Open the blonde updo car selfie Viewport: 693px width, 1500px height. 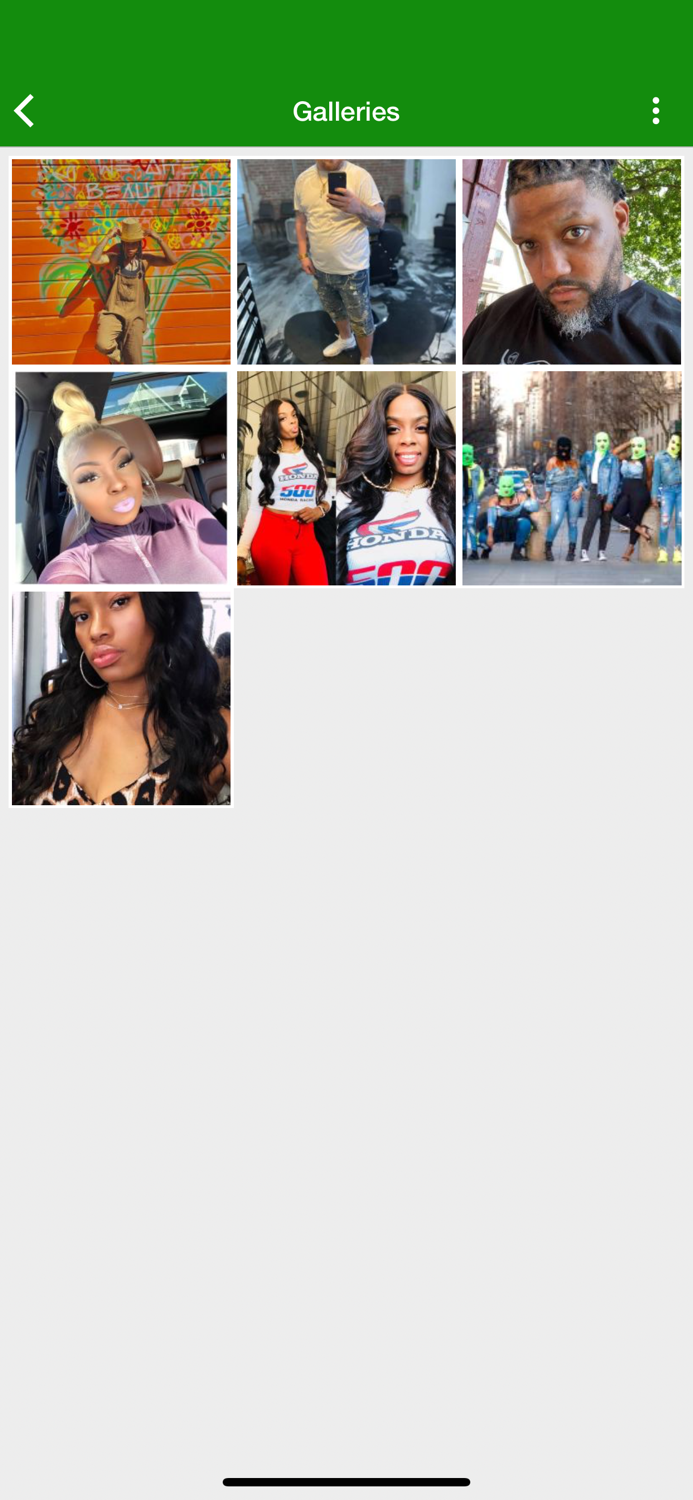pyautogui.click(x=121, y=478)
